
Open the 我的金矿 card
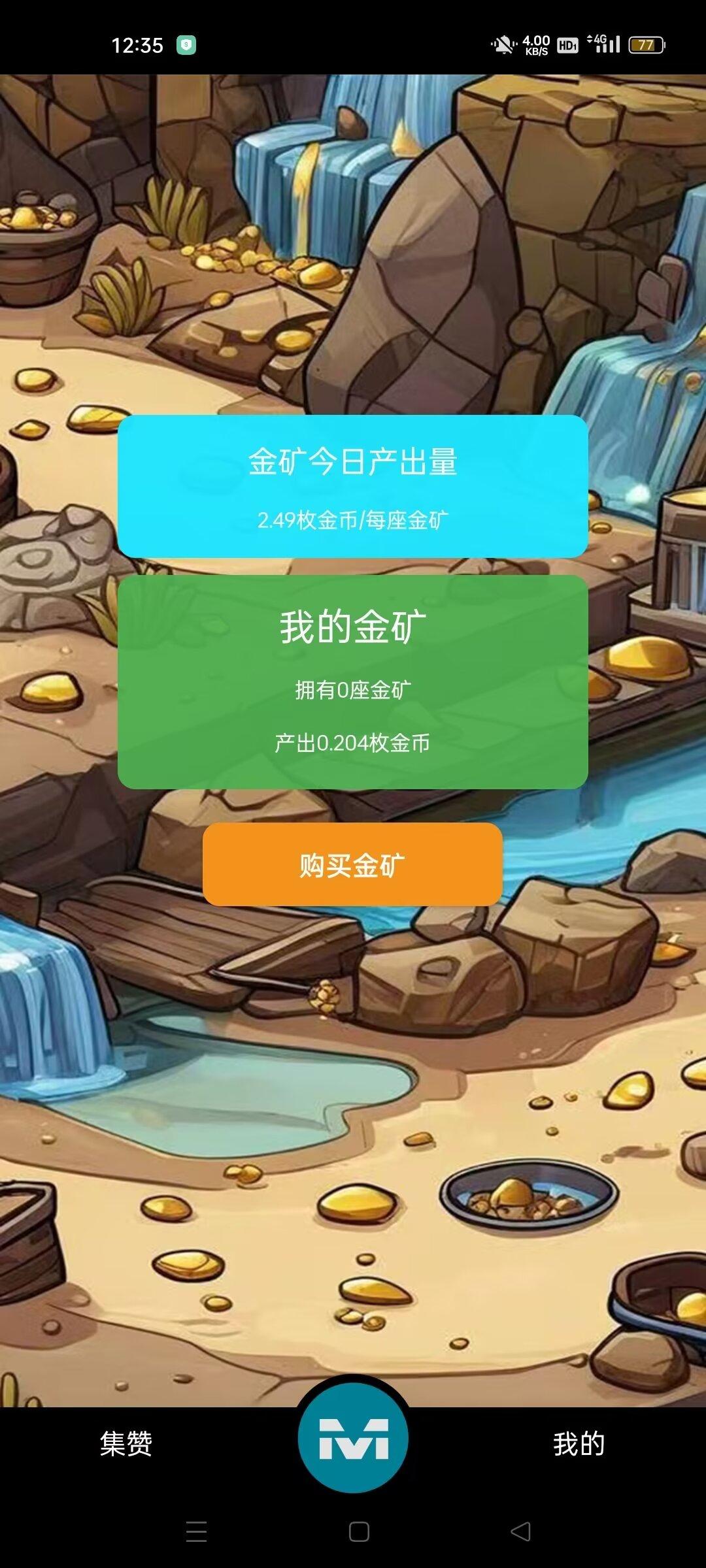tap(353, 682)
